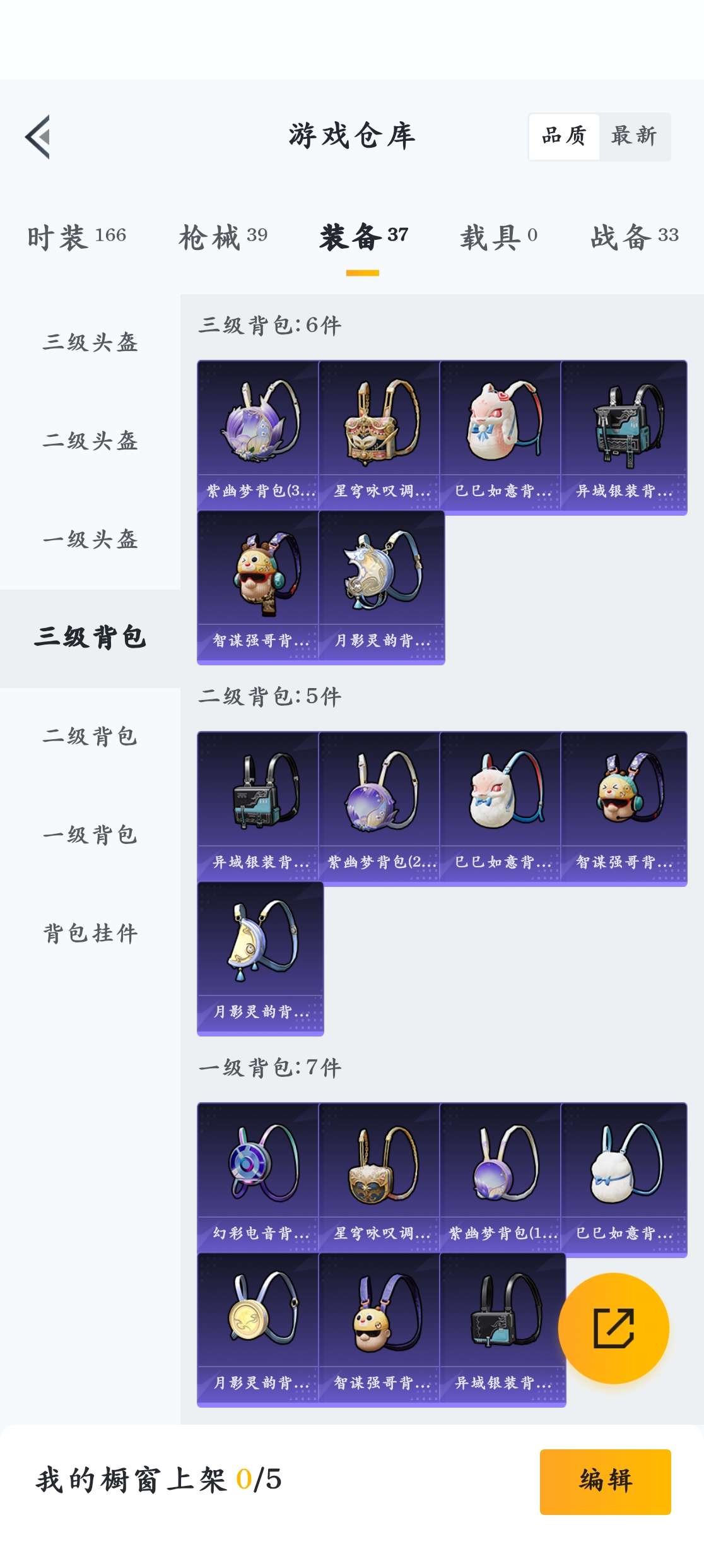Select the 一级头盔 category
This screenshot has height=1568, width=704.
pos(90,539)
